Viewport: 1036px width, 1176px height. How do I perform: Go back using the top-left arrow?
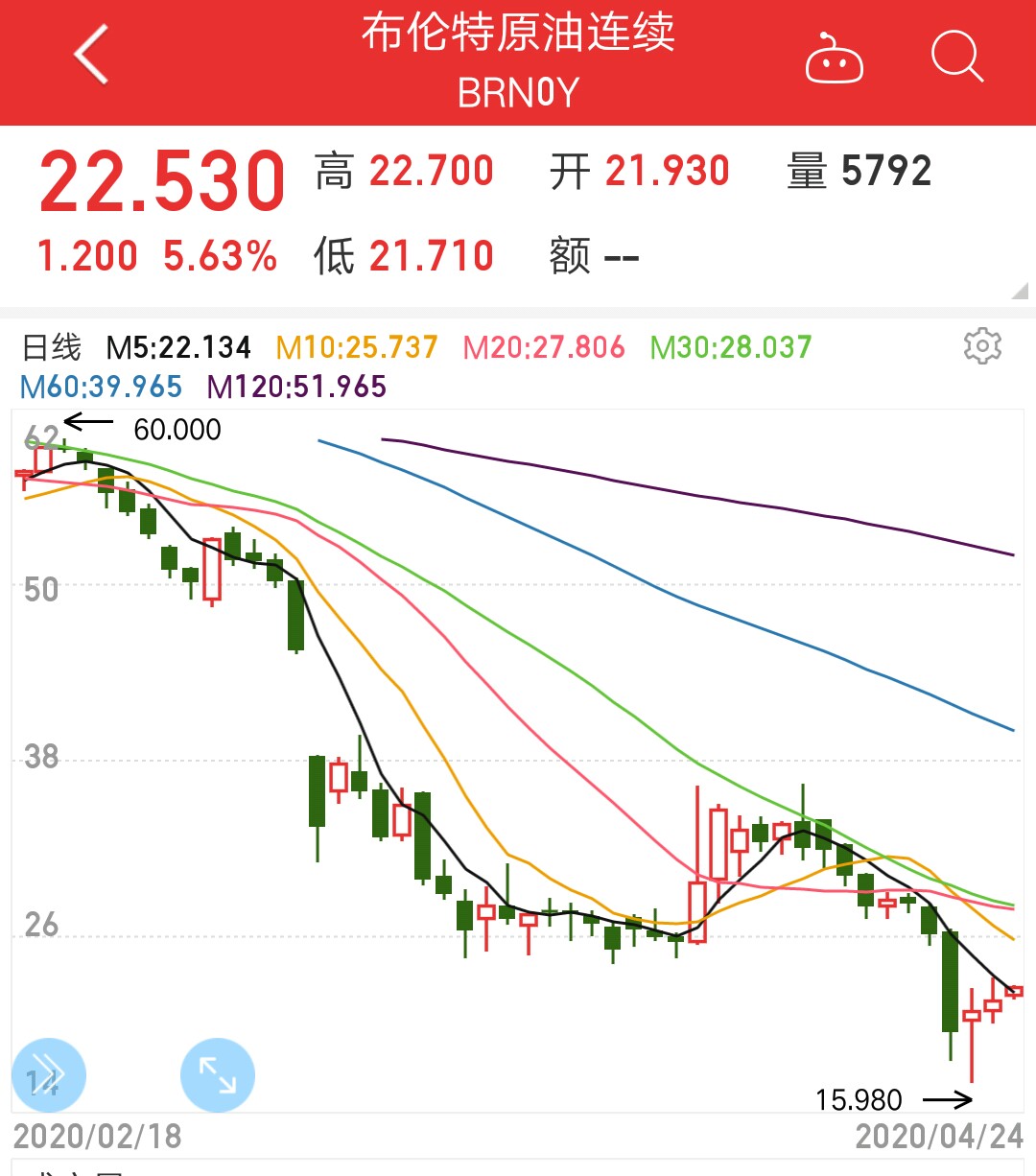pos(92,55)
